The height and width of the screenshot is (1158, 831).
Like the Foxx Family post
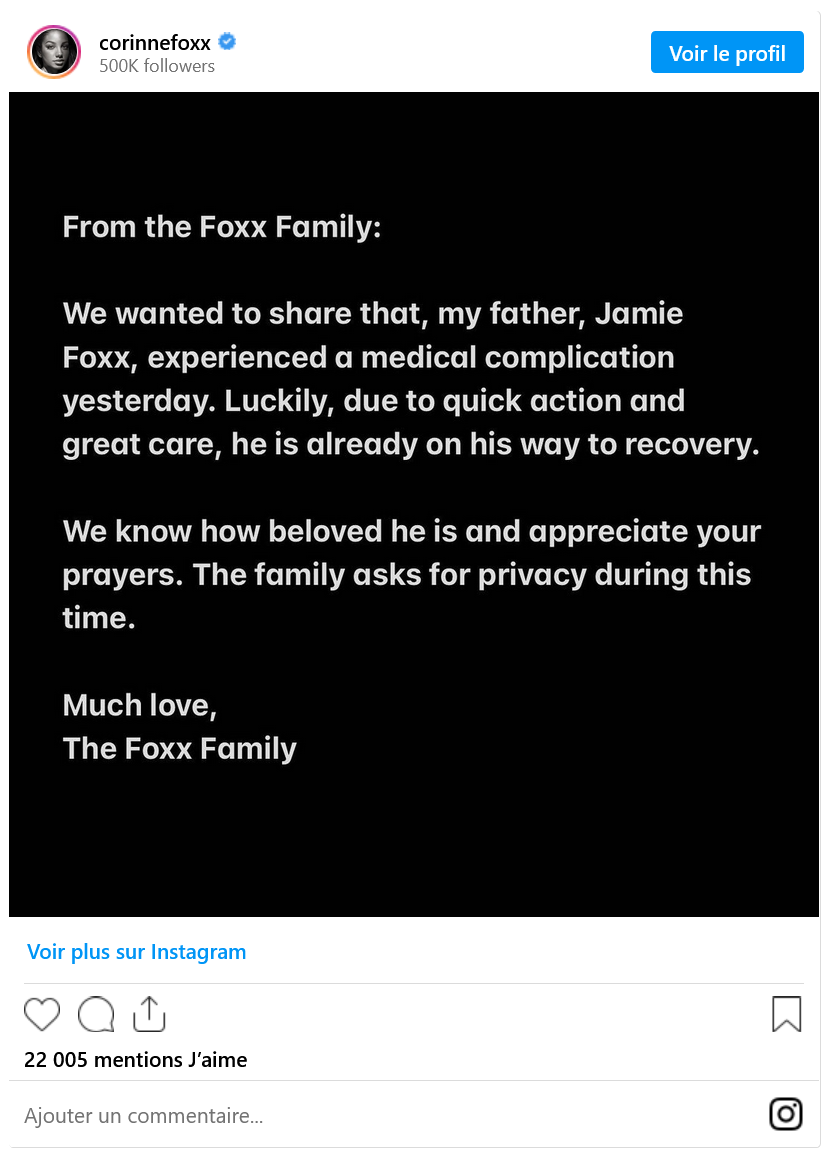[42, 1014]
